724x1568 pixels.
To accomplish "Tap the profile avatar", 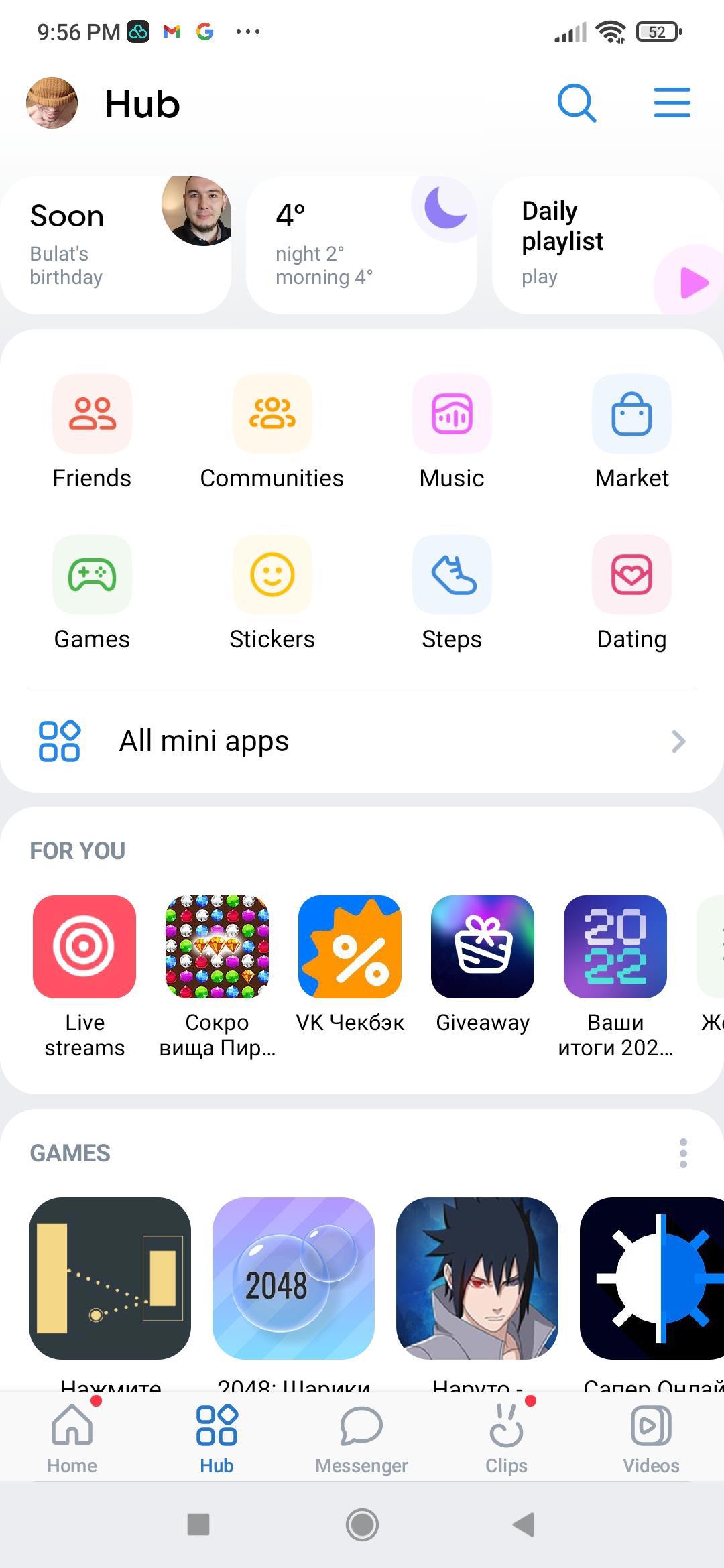I will pyautogui.click(x=52, y=103).
